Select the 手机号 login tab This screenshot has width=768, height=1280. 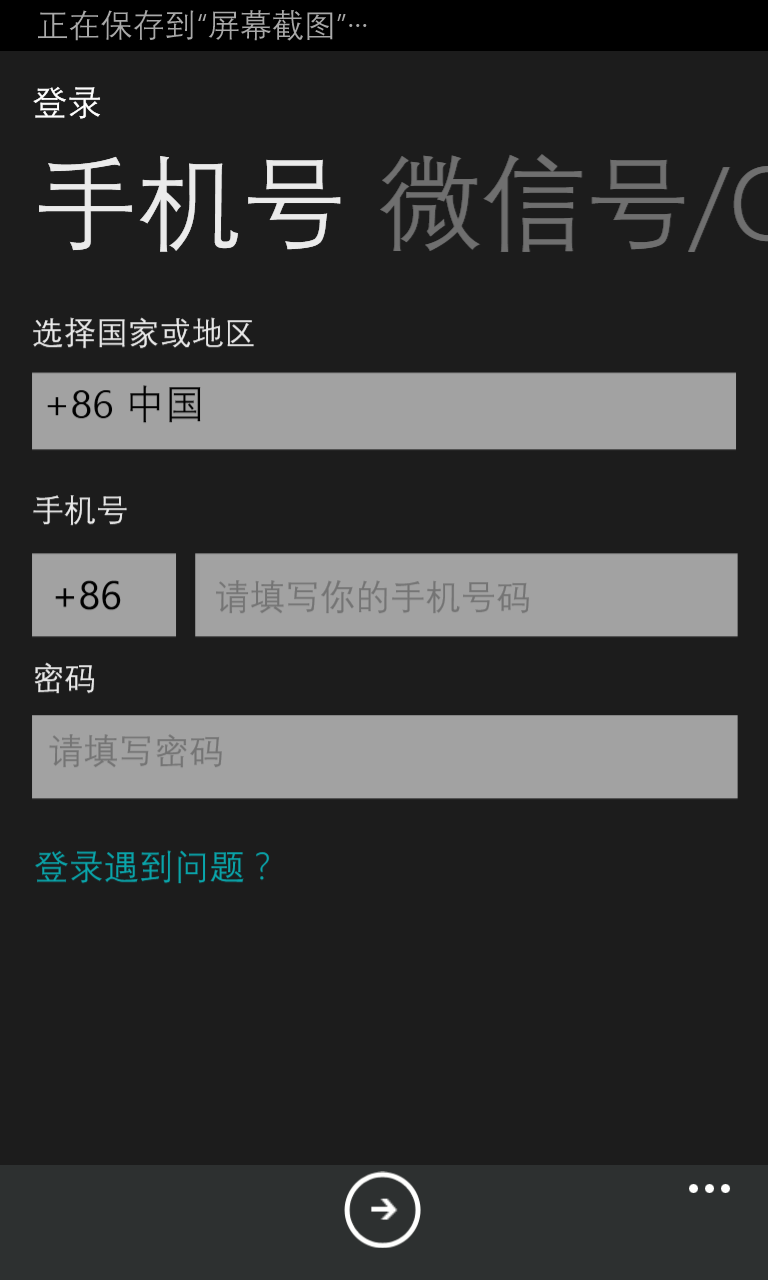(x=190, y=205)
